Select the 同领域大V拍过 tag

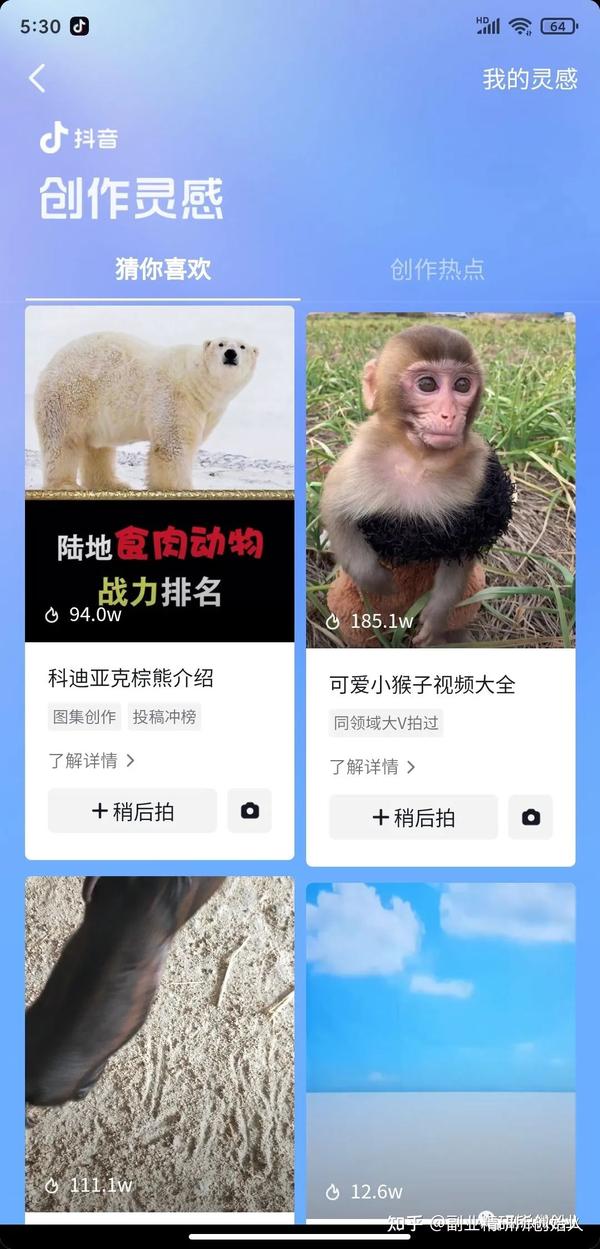point(386,723)
